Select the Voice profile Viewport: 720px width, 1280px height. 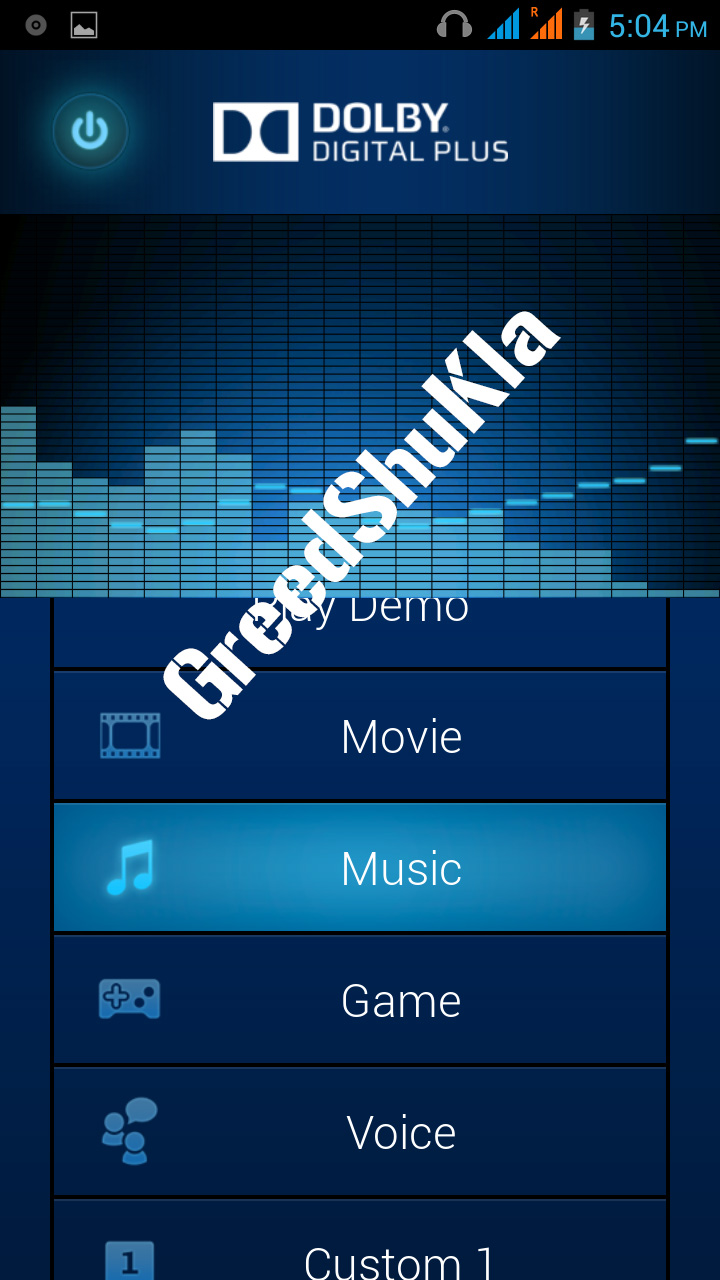click(360, 1132)
